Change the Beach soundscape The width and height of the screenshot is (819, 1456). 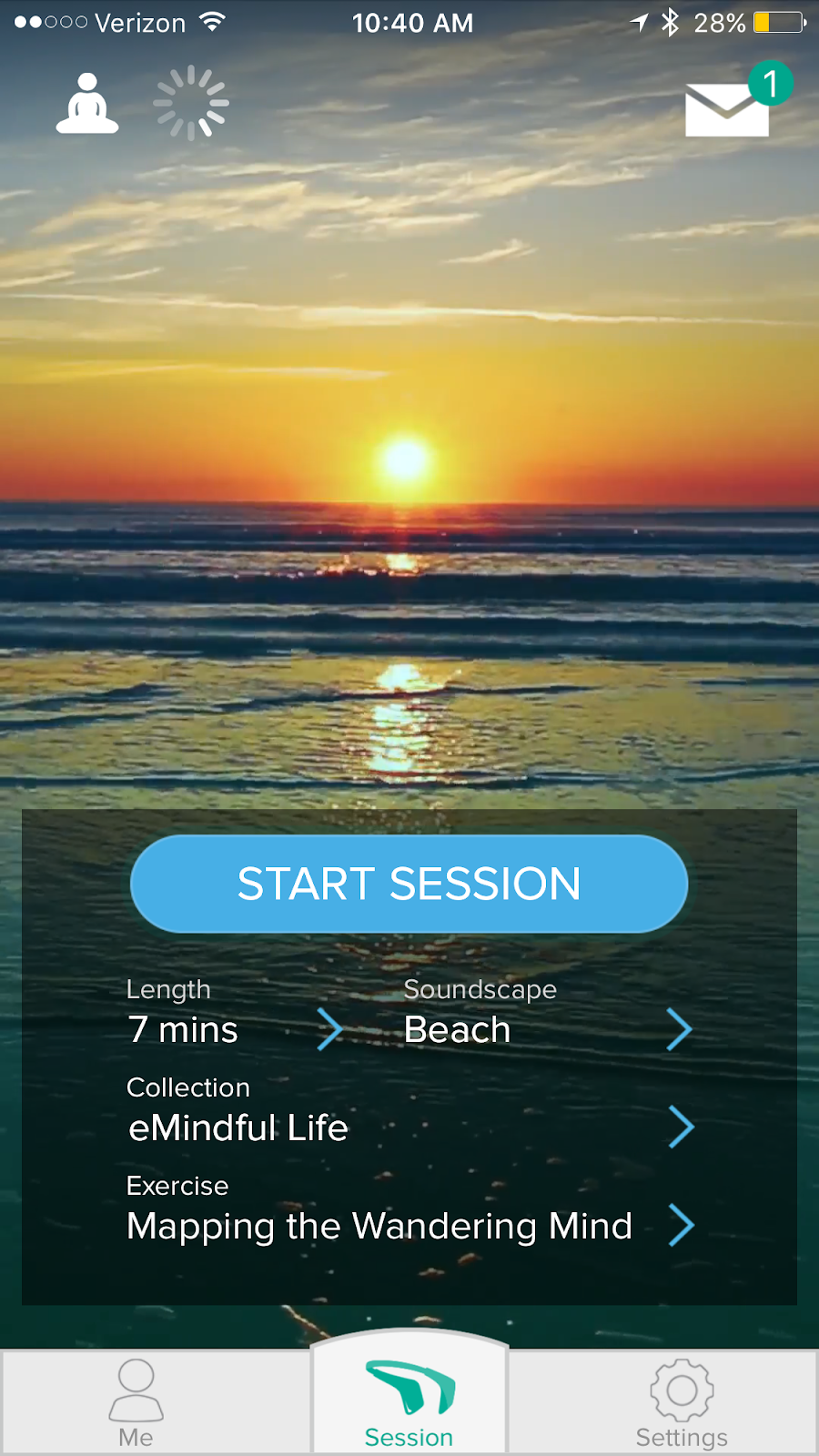tap(549, 1015)
